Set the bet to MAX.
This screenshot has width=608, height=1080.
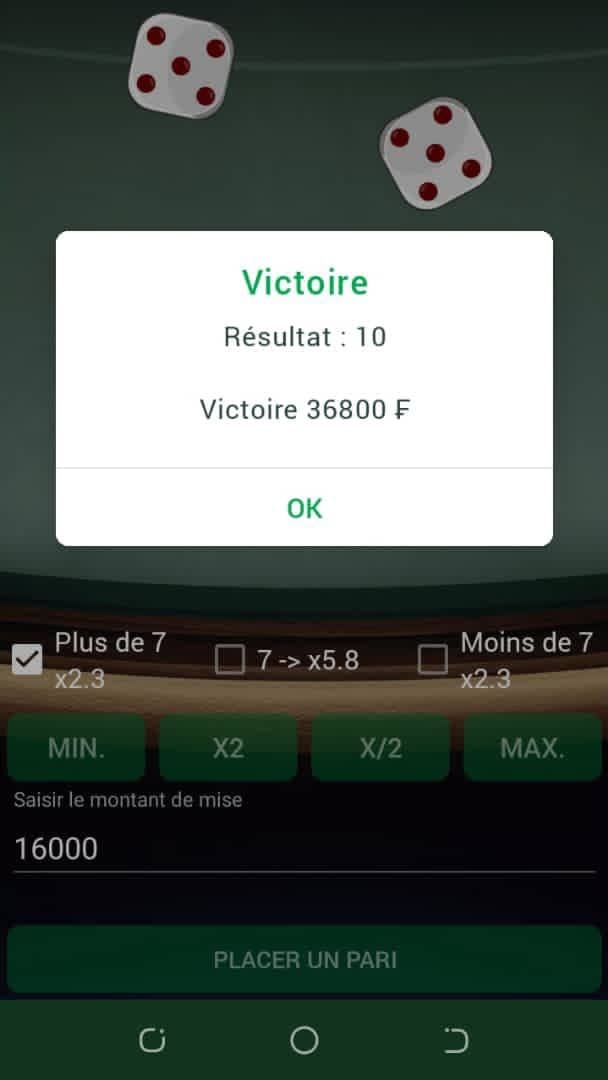click(532, 748)
